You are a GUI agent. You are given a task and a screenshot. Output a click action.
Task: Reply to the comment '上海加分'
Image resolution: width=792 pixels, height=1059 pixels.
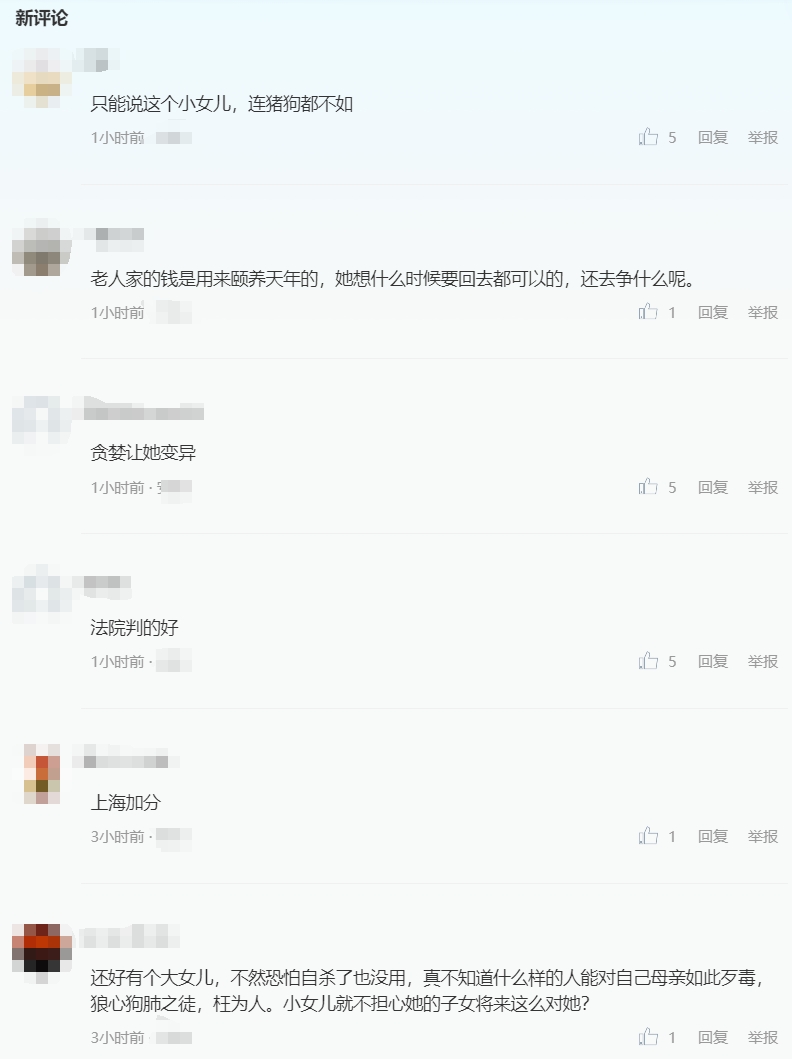713,837
